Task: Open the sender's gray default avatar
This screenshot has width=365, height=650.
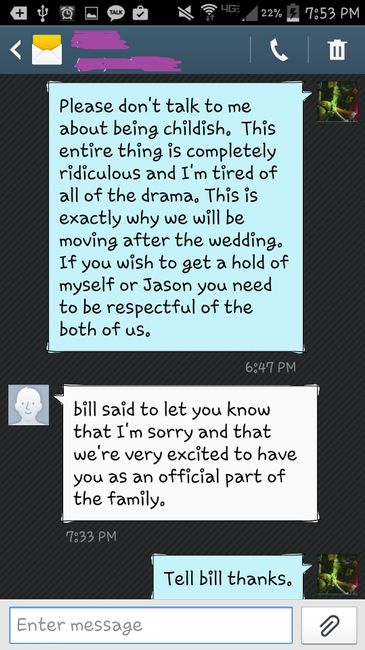Action: tap(29, 405)
